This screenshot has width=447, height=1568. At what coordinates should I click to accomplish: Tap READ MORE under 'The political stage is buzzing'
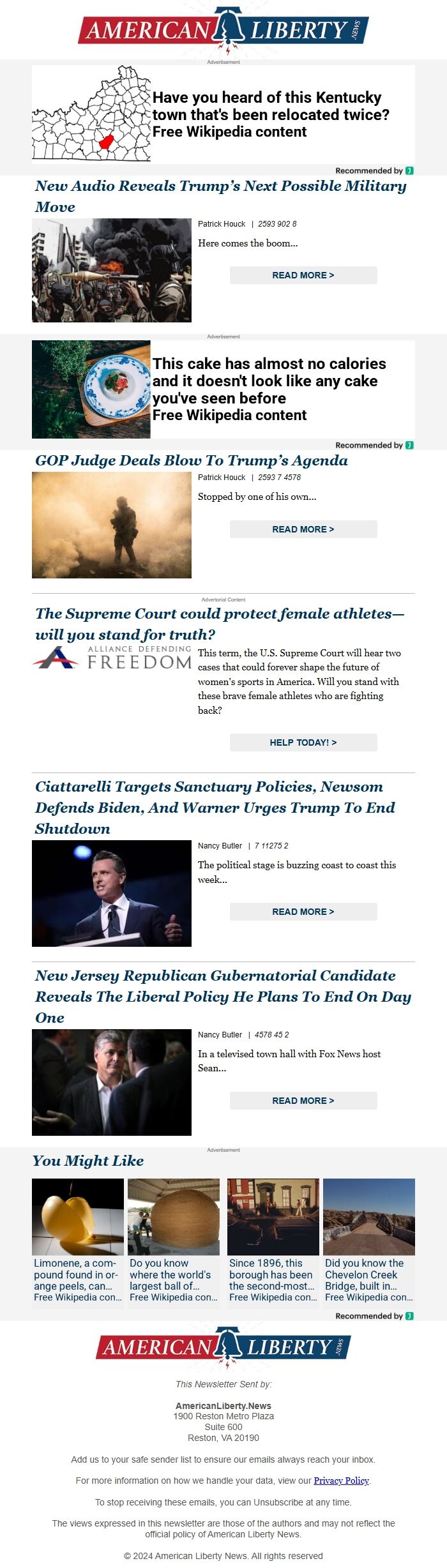pos(303,912)
